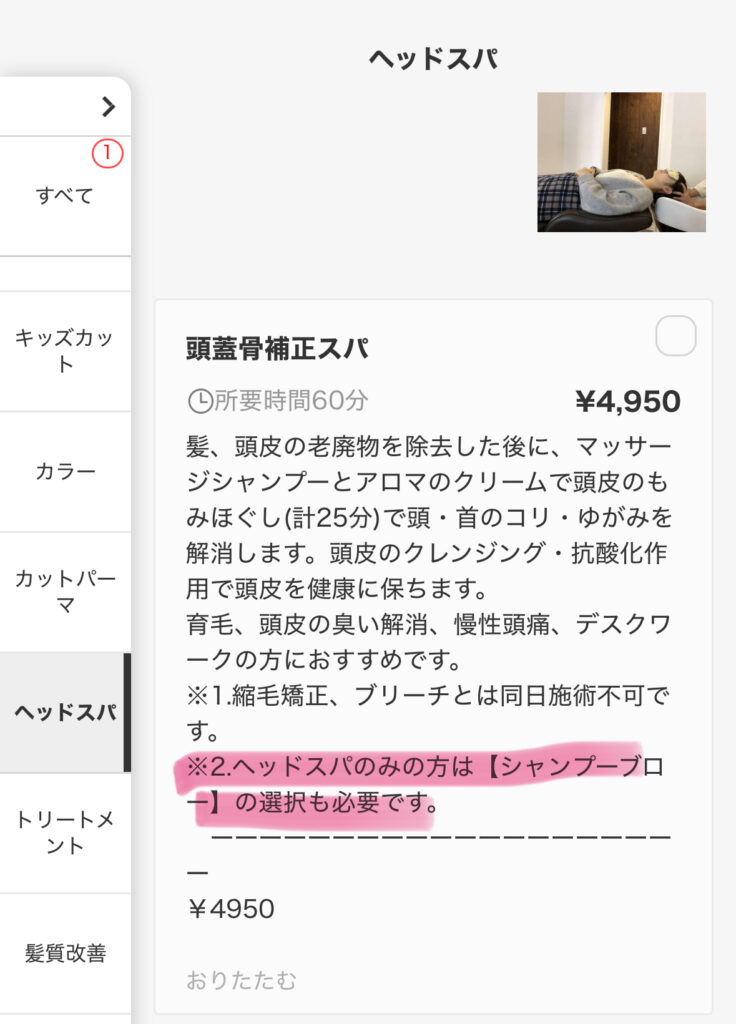Switch to the 髪質改善 category
The image size is (736, 1024).
[64, 953]
